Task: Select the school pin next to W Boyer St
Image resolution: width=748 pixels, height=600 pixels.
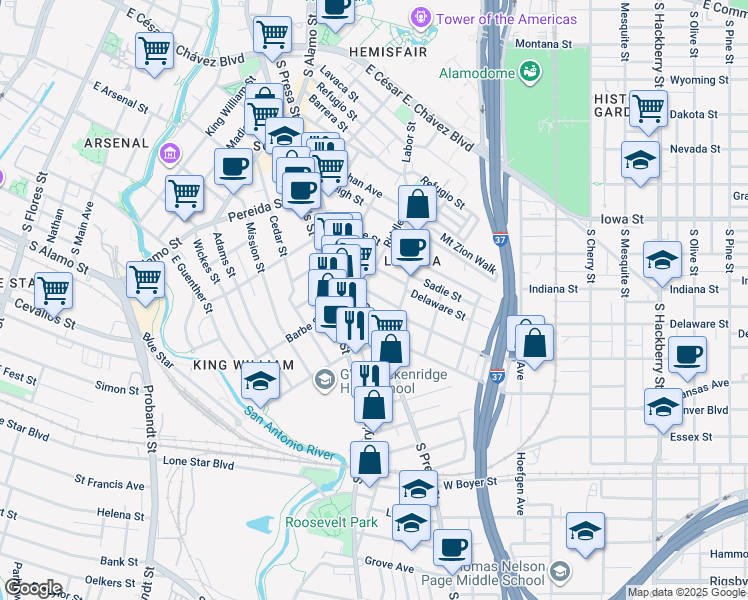Action: pos(418,491)
